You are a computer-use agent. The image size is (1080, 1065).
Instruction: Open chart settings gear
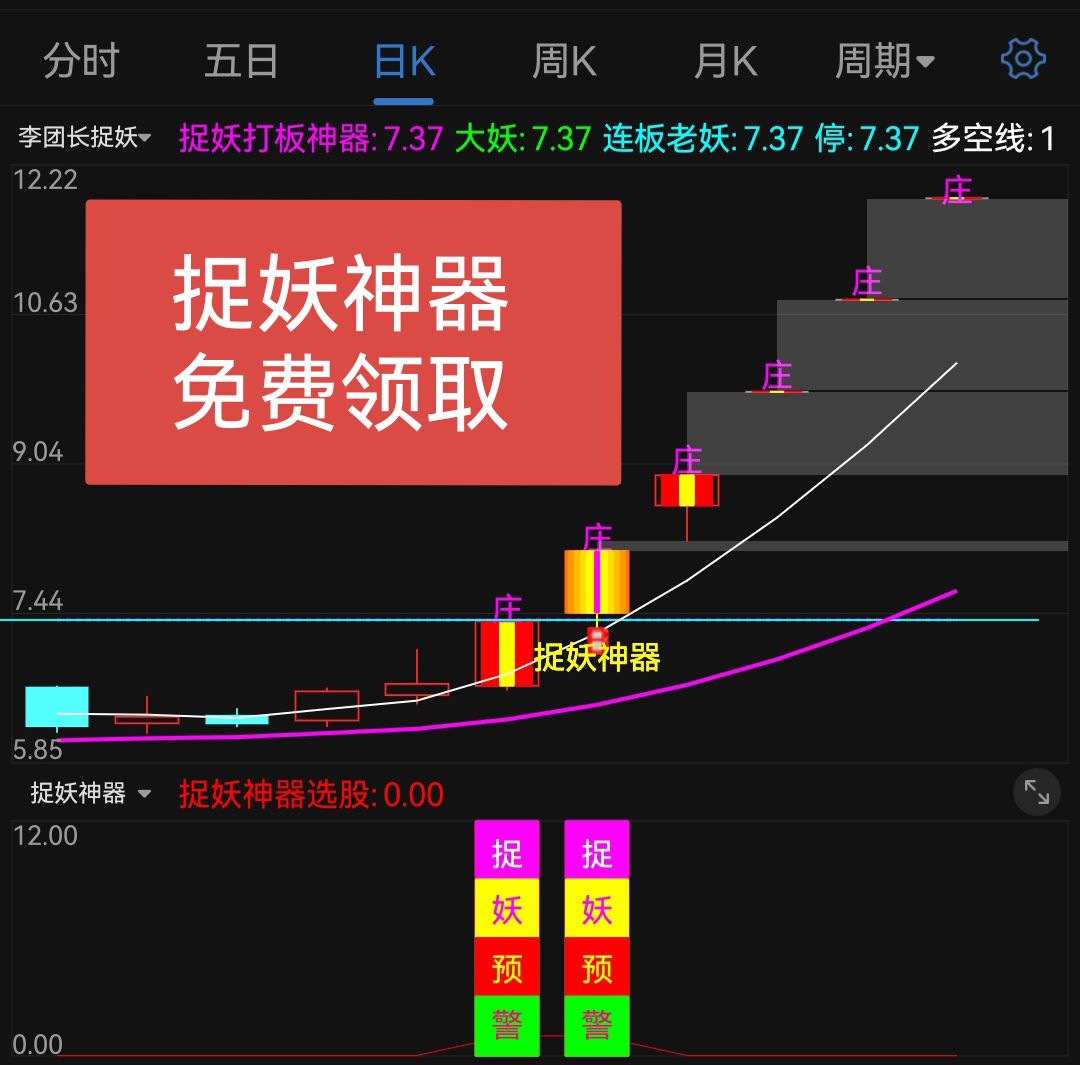click(x=1023, y=60)
